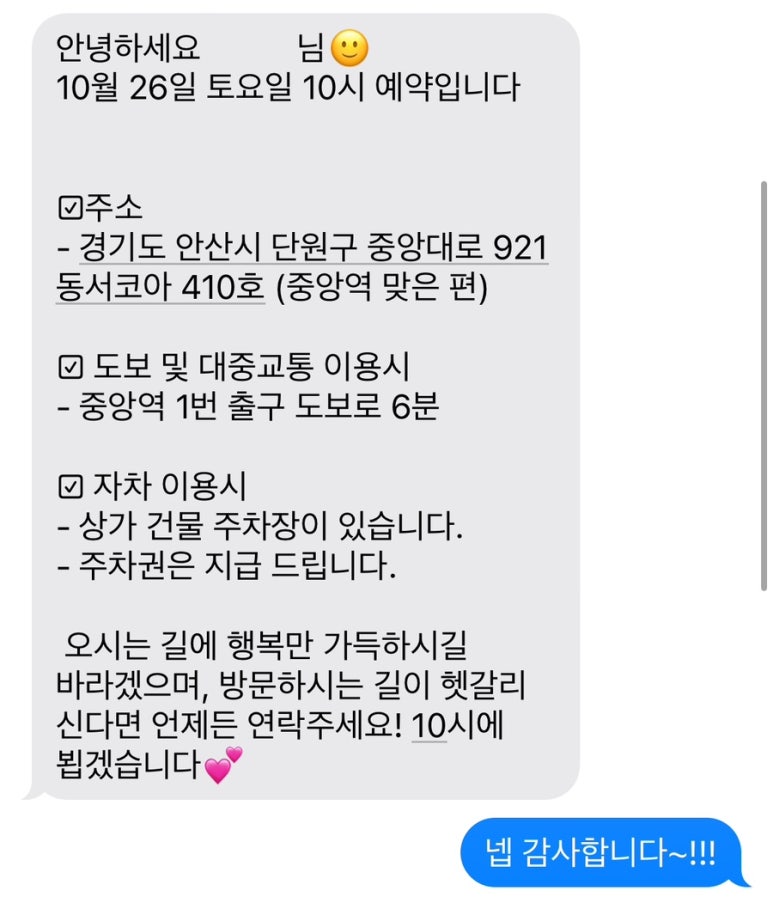Tap the underlined 10시 time link

point(430,726)
